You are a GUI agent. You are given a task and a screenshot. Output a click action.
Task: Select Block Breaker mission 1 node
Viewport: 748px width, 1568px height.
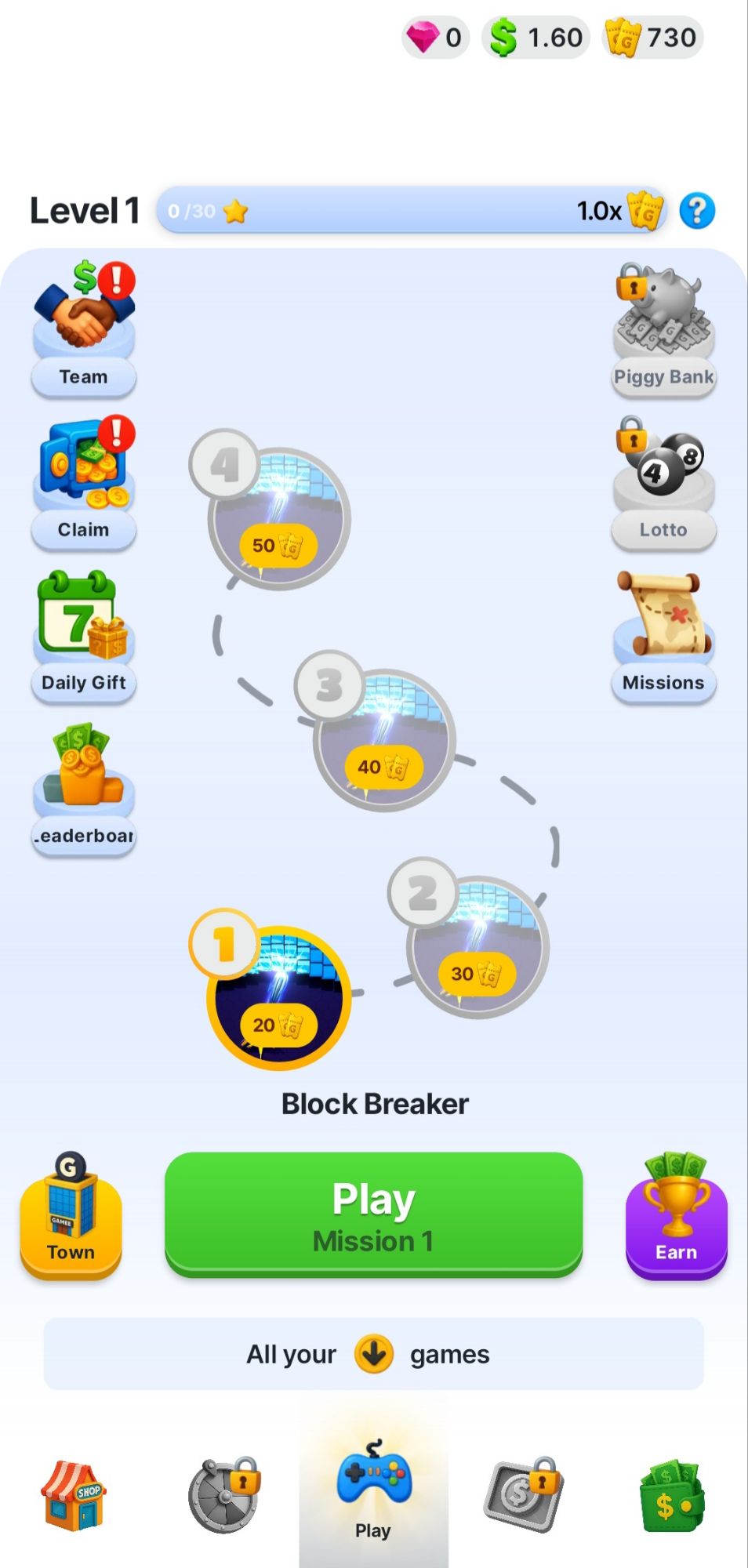click(x=278, y=997)
